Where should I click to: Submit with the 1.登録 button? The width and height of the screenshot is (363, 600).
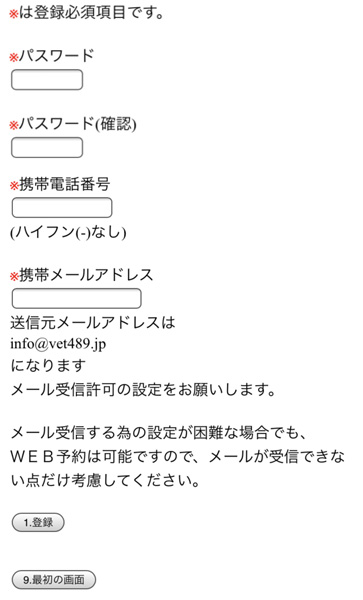[38, 522]
